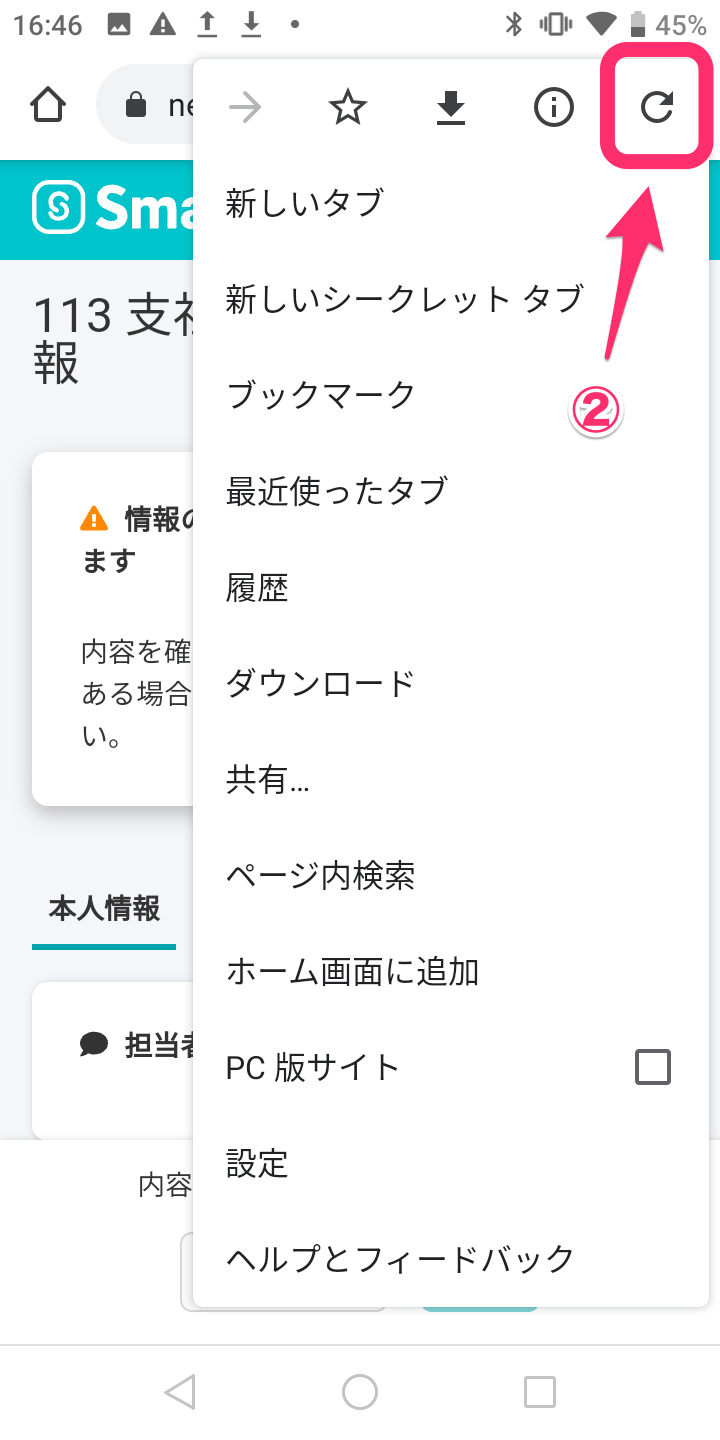The width and height of the screenshot is (720, 1440).
Task: Tap the grayed-out forward navigation arrow
Action: tap(244, 107)
